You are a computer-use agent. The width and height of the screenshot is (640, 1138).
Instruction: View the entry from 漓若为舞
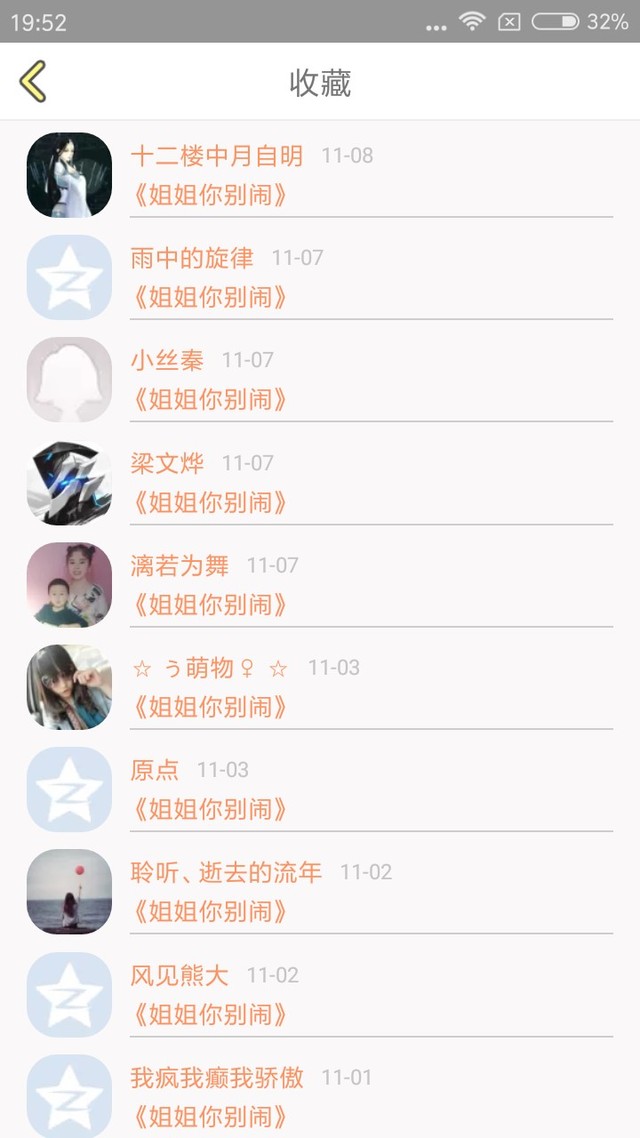(320, 585)
